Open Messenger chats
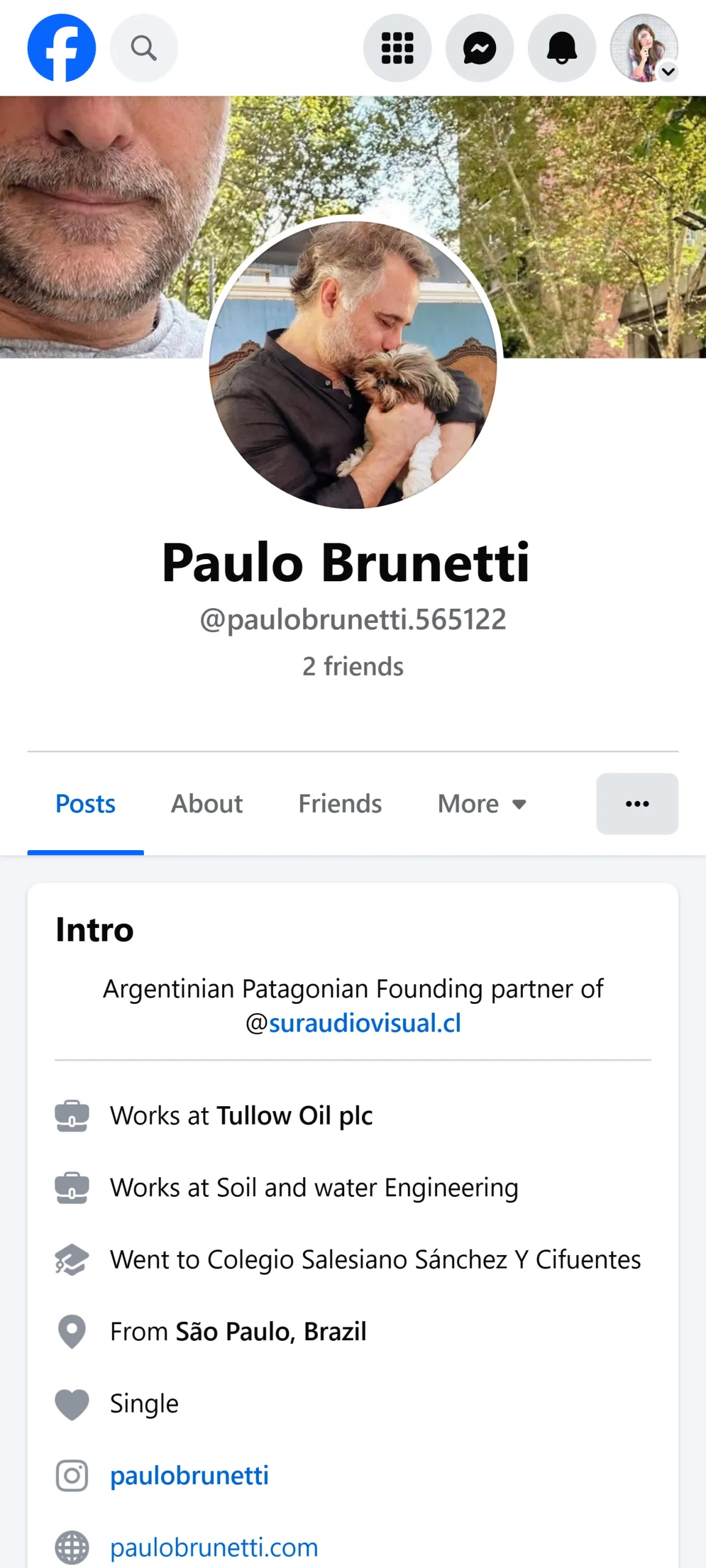The width and height of the screenshot is (706, 1568). pos(479,48)
